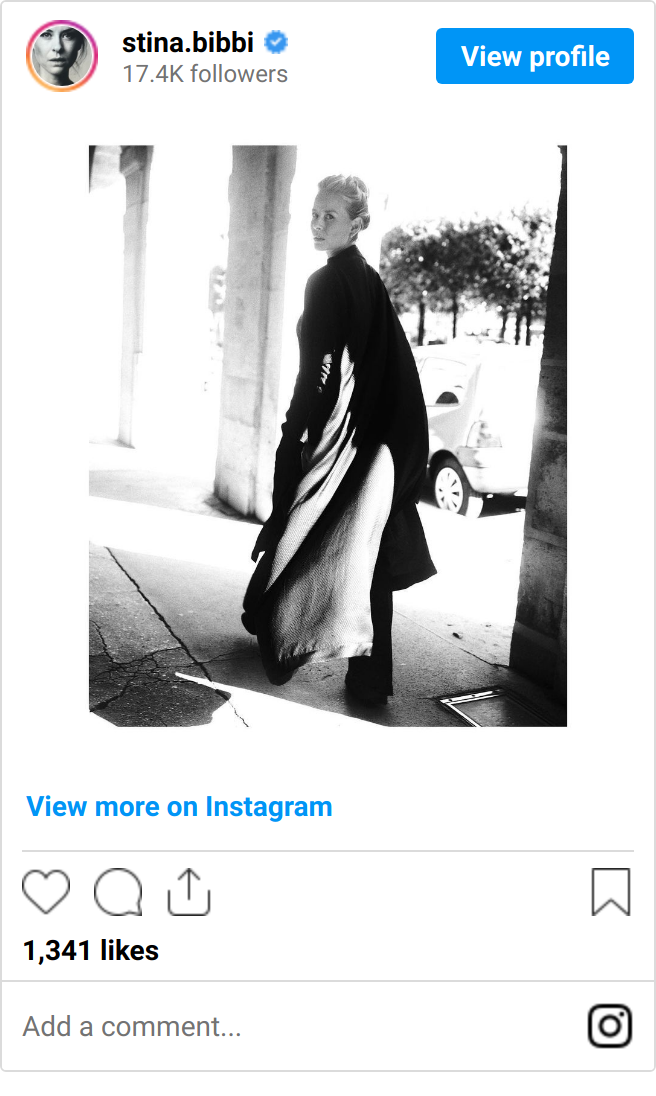Like the post with the heart icon
The width and height of the screenshot is (656, 1096).
click(x=46, y=892)
